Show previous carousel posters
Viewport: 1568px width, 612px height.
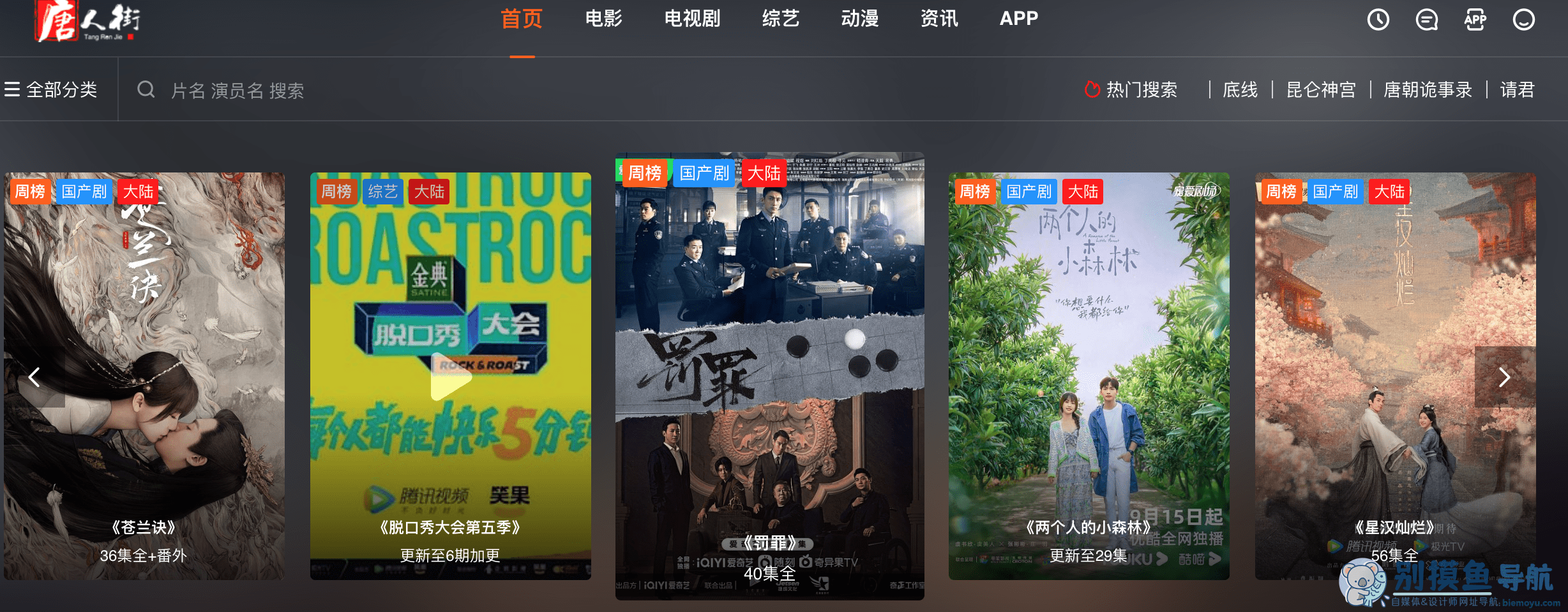pyautogui.click(x=34, y=377)
